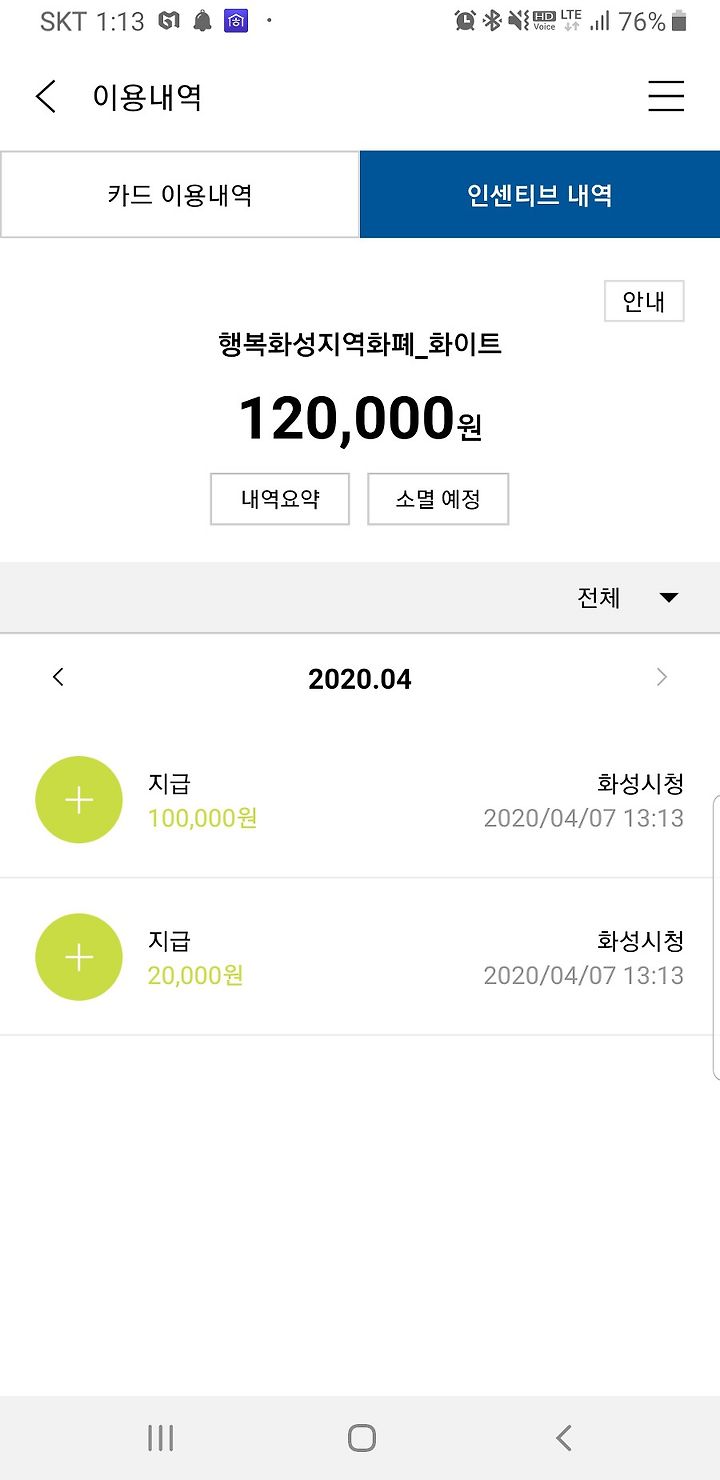This screenshot has width=720, height=1480.
Task: Open the system recent apps button
Action: (x=160, y=1438)
